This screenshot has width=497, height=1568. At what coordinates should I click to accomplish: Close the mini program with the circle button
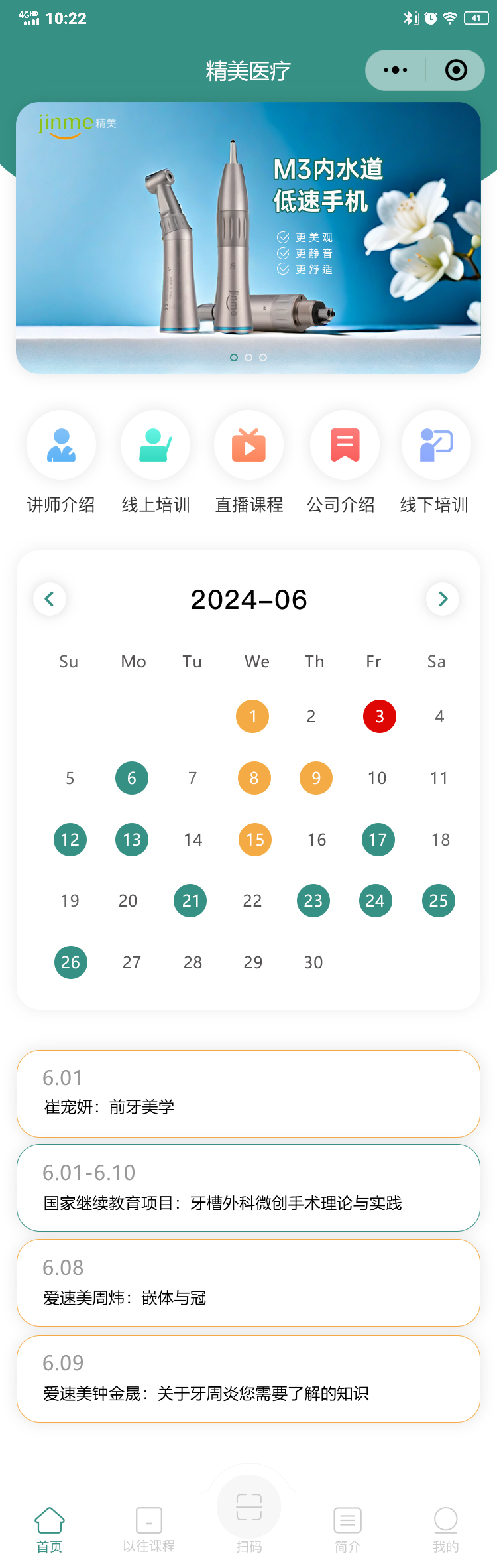tap(456, 70)
